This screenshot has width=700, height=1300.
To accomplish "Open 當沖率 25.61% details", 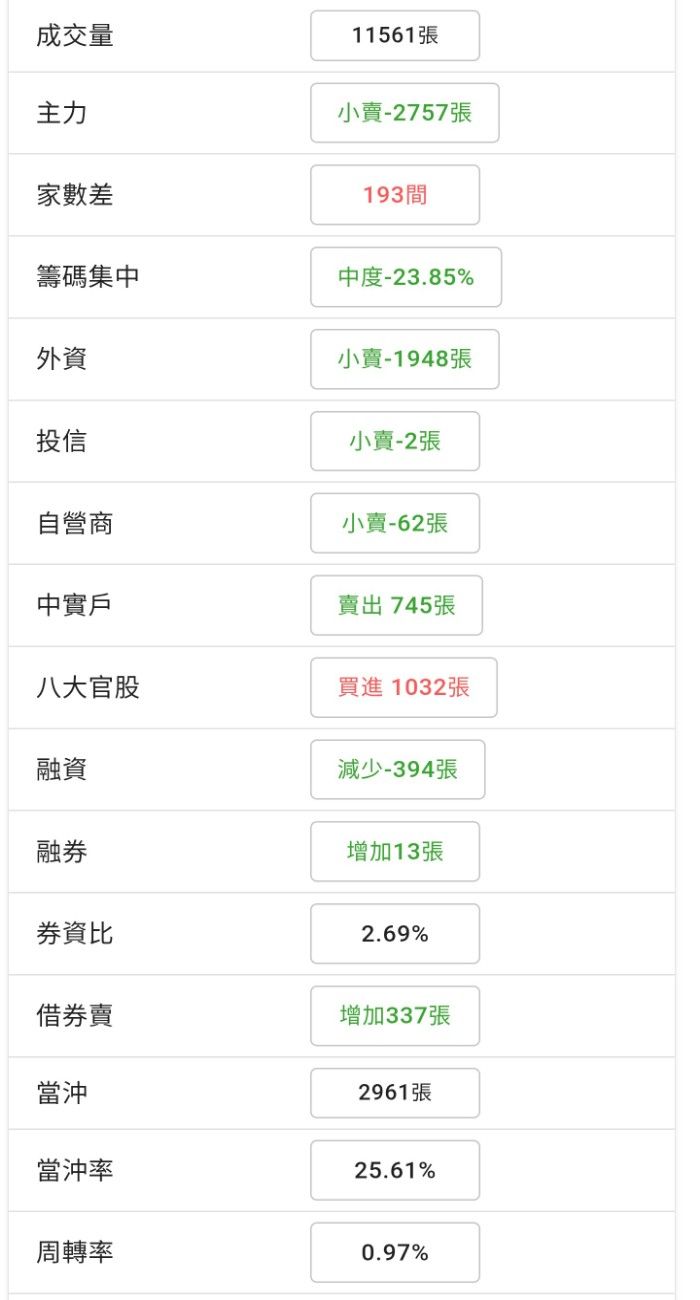I will pos(395,1170).
